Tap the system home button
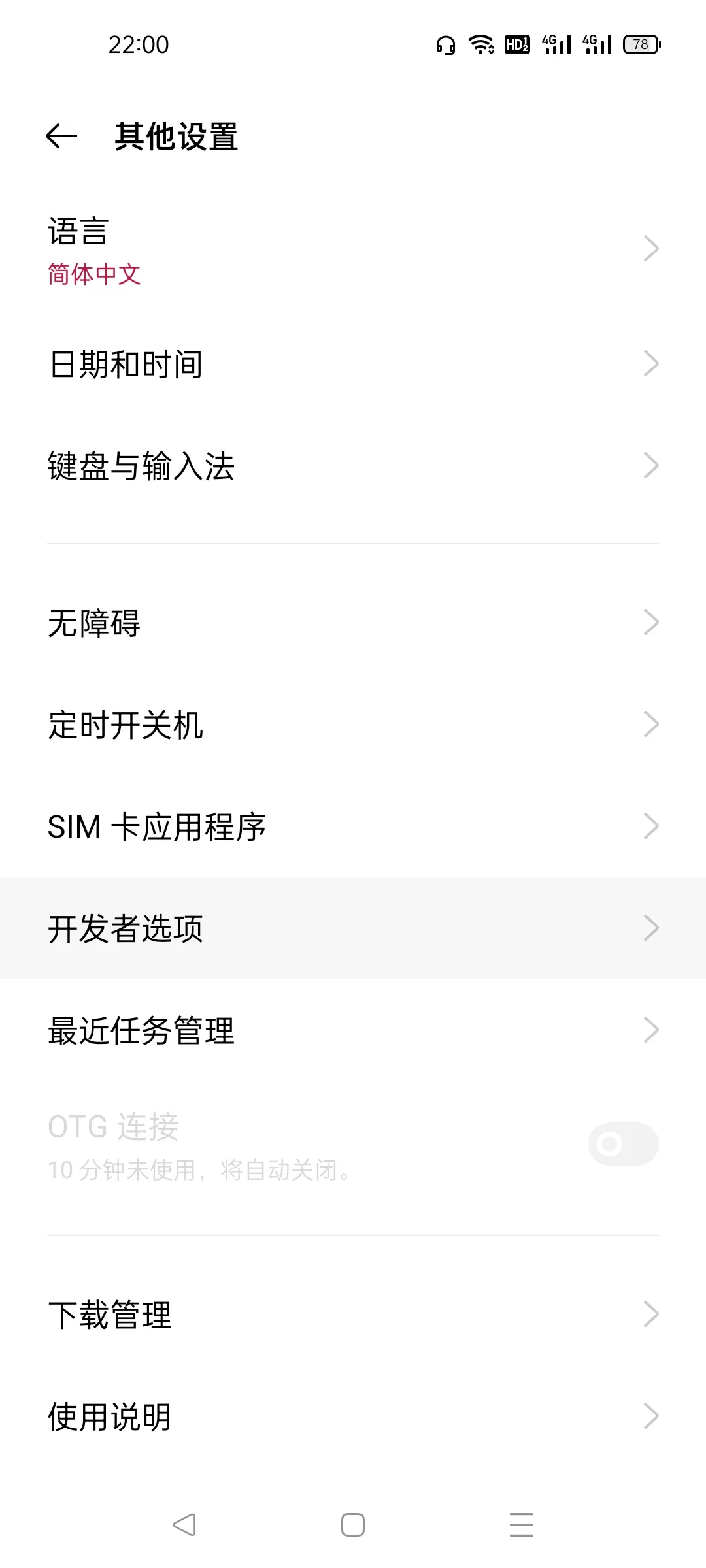This screenshot has height=1568, width=706. point(353,1525)
